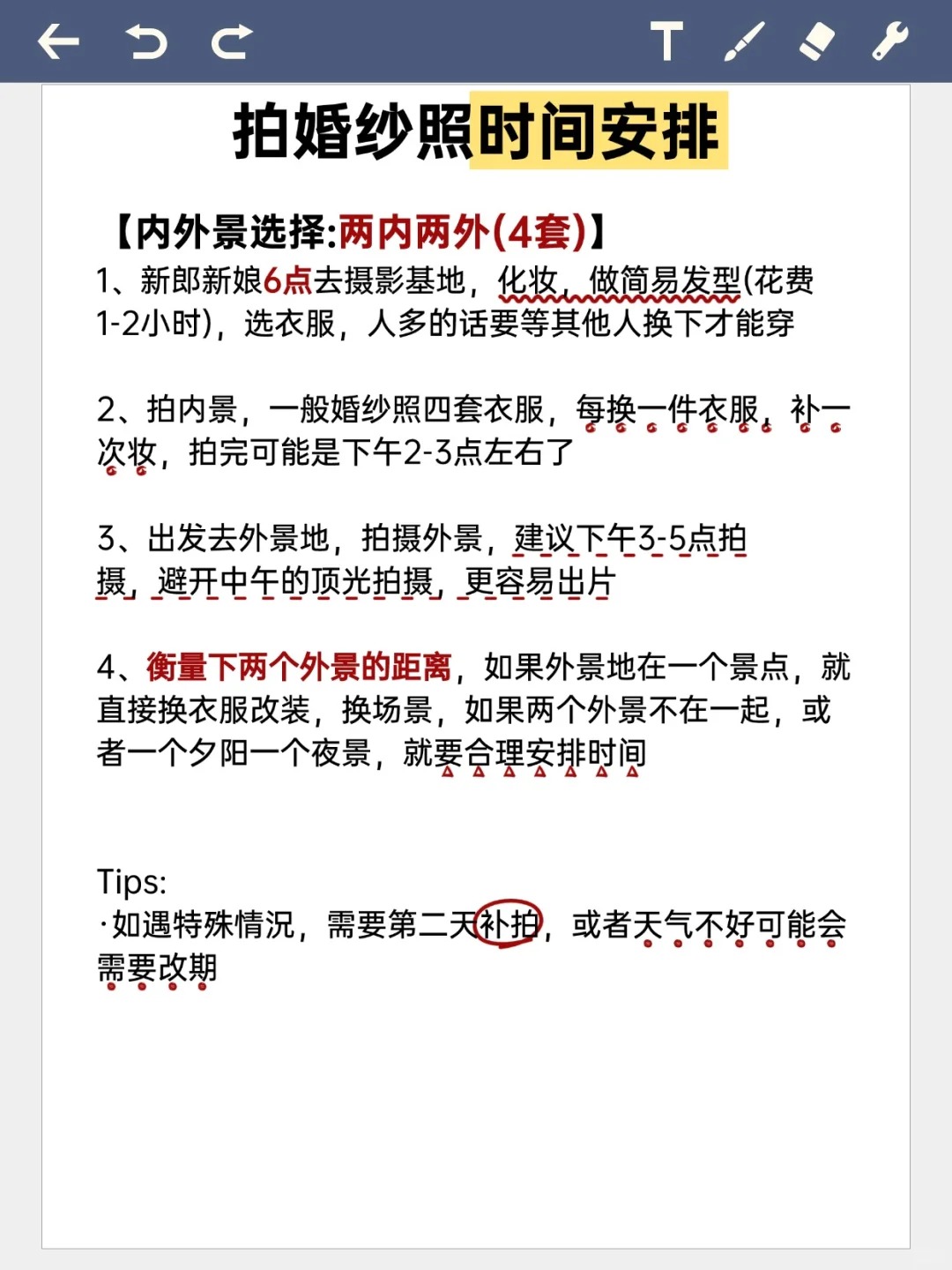Open the wrench settings menu
This screenshot has height=1270, width=952.
point(889,41)
